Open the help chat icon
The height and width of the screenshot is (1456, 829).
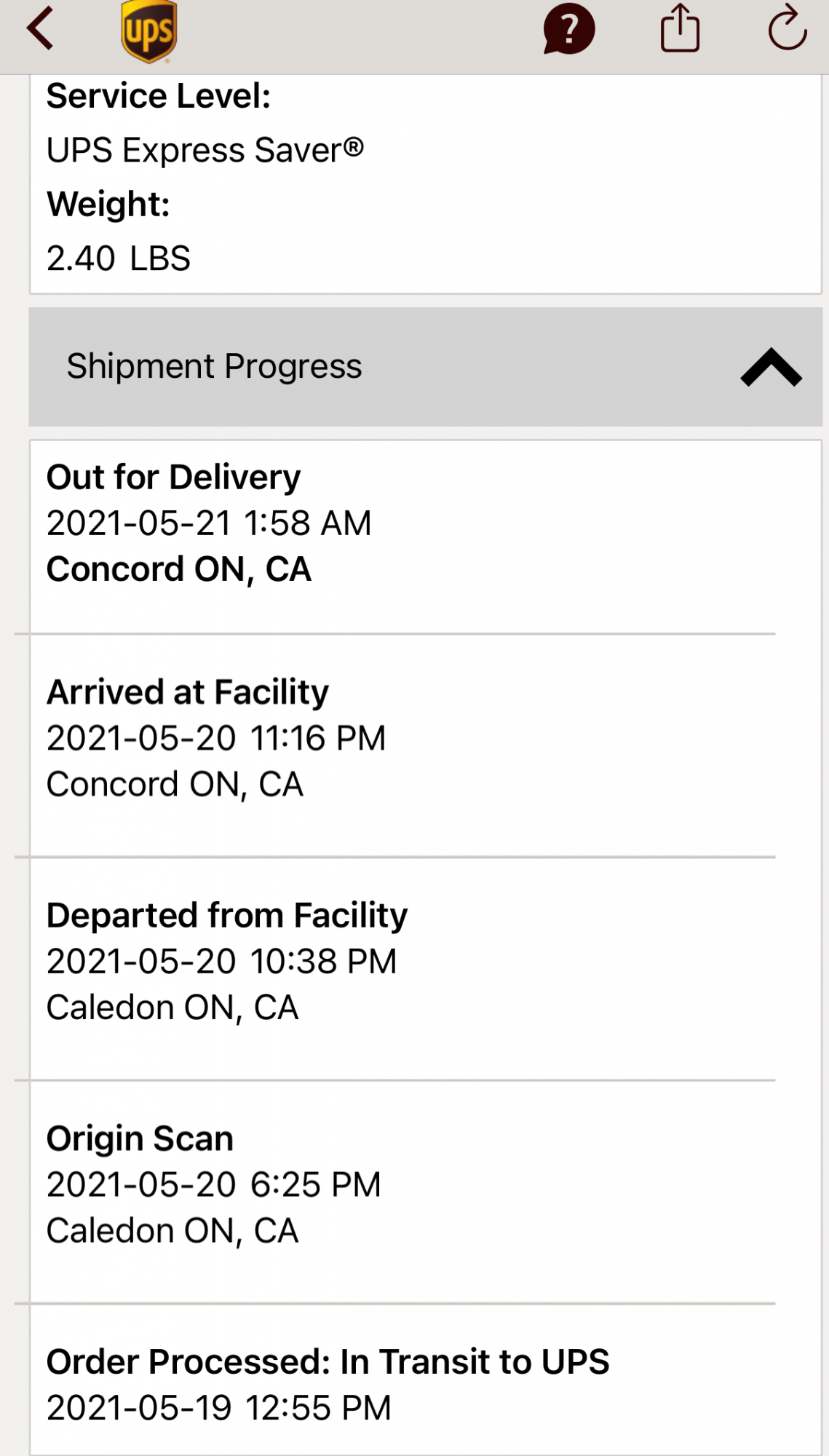569,29
